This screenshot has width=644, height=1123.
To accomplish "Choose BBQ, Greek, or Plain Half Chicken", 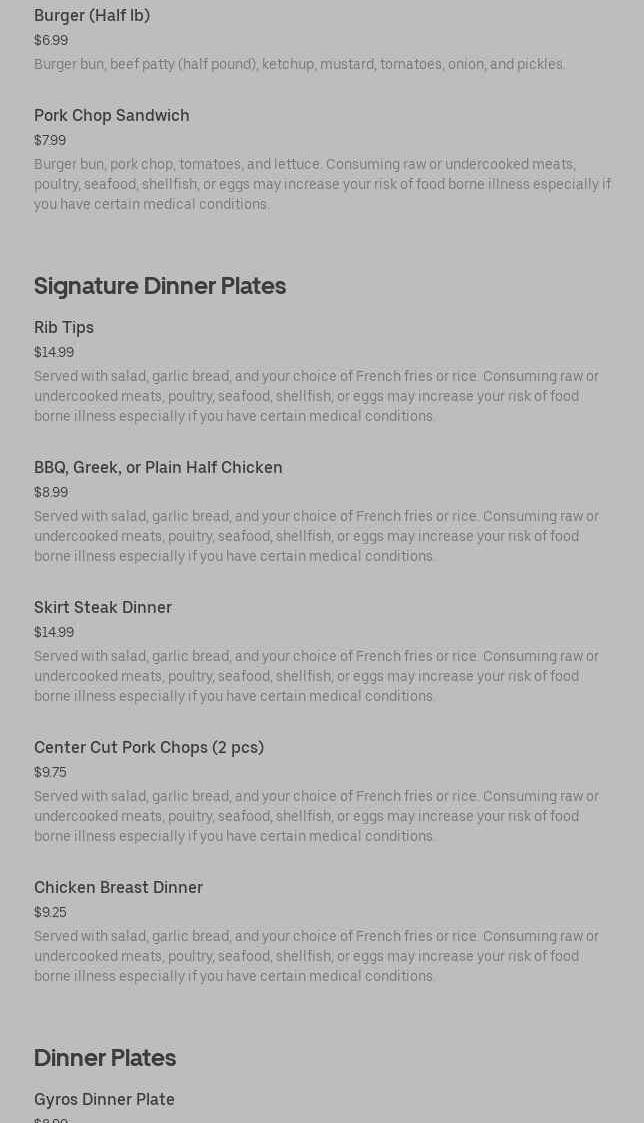I will [158, 468].
